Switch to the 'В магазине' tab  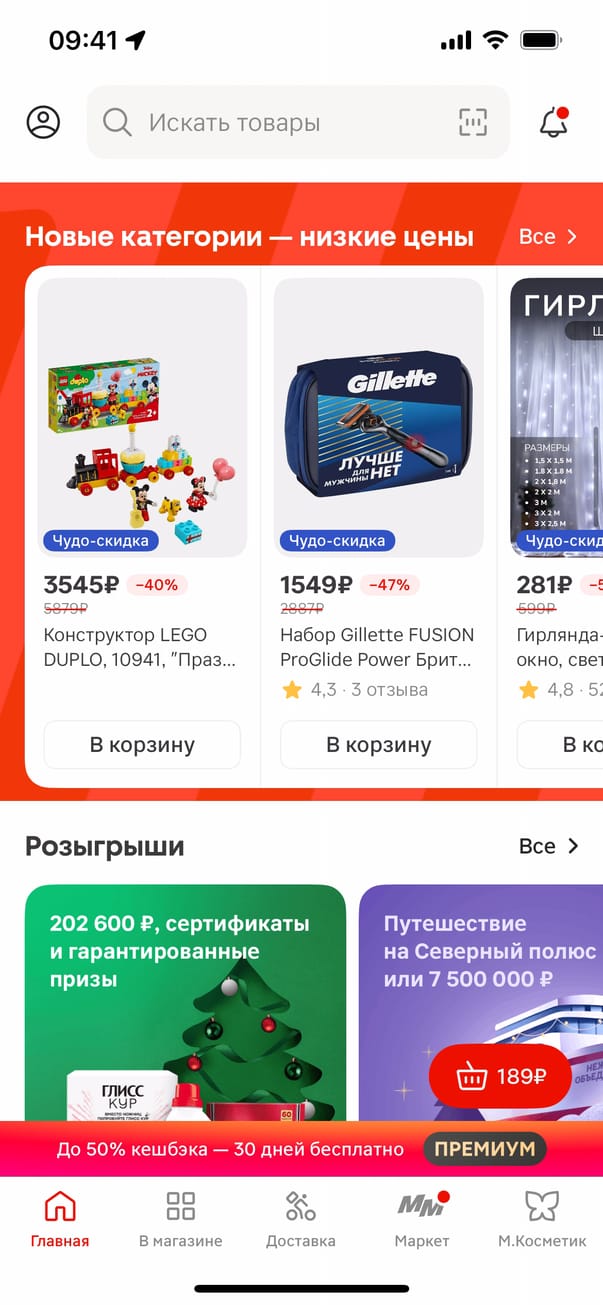[x=180, y=1220]
